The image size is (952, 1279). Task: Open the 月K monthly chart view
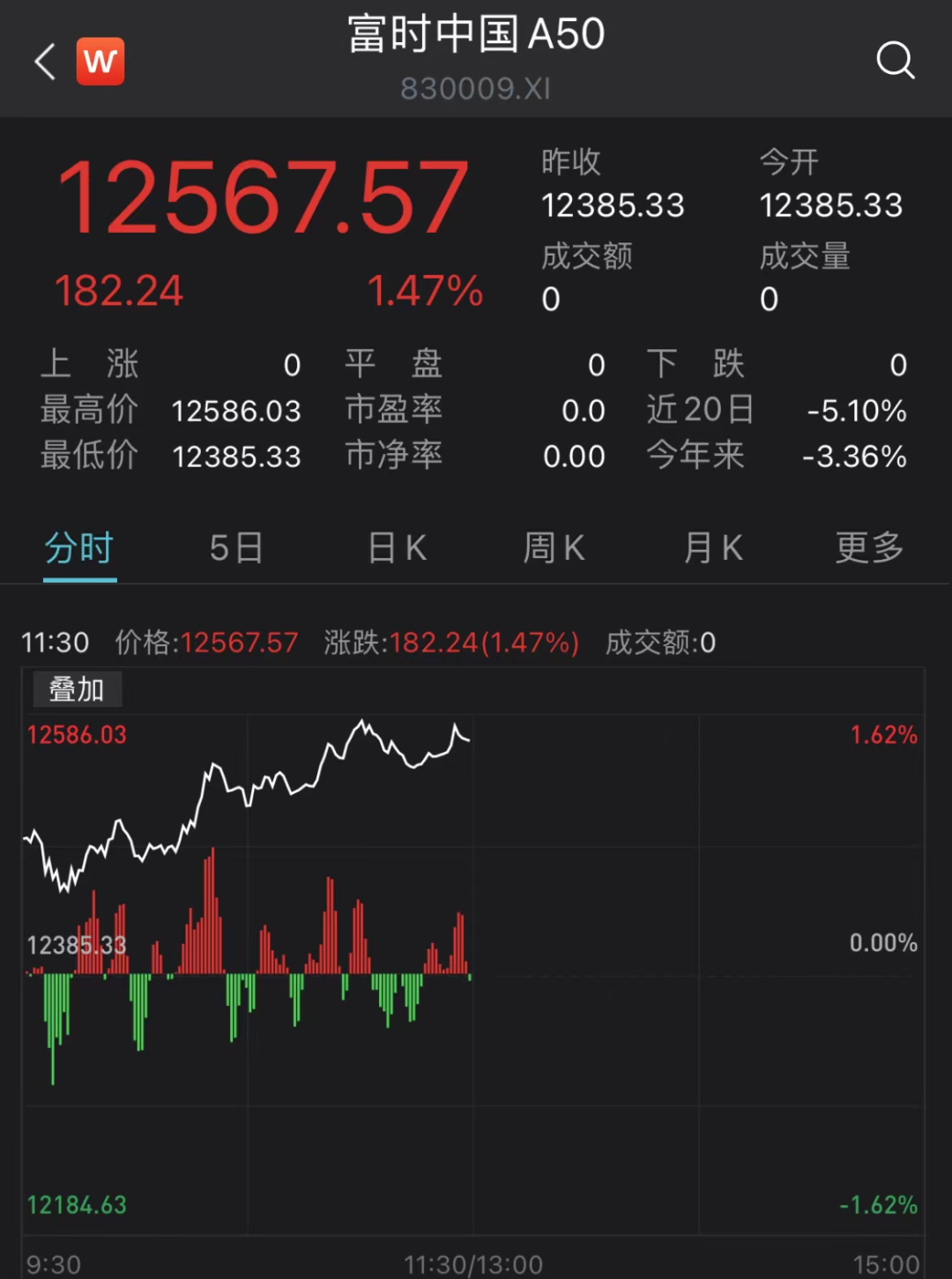pos(712,547)
